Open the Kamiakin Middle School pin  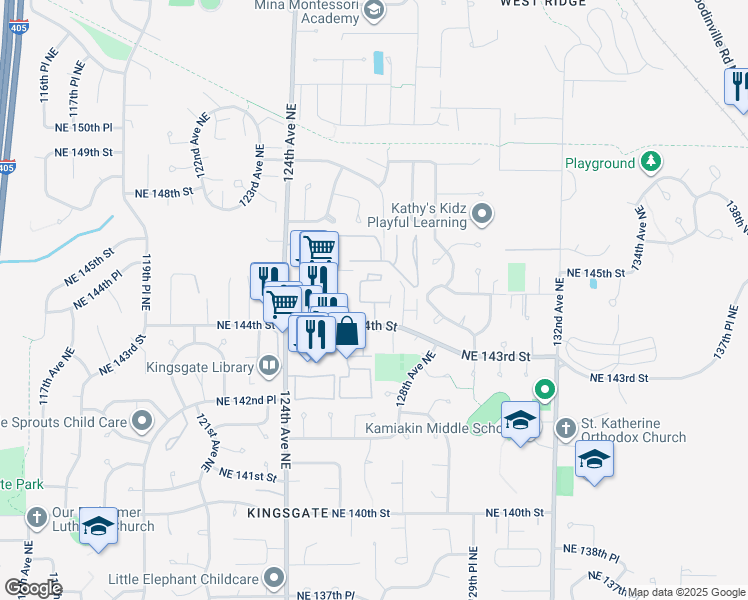(521, 421)
